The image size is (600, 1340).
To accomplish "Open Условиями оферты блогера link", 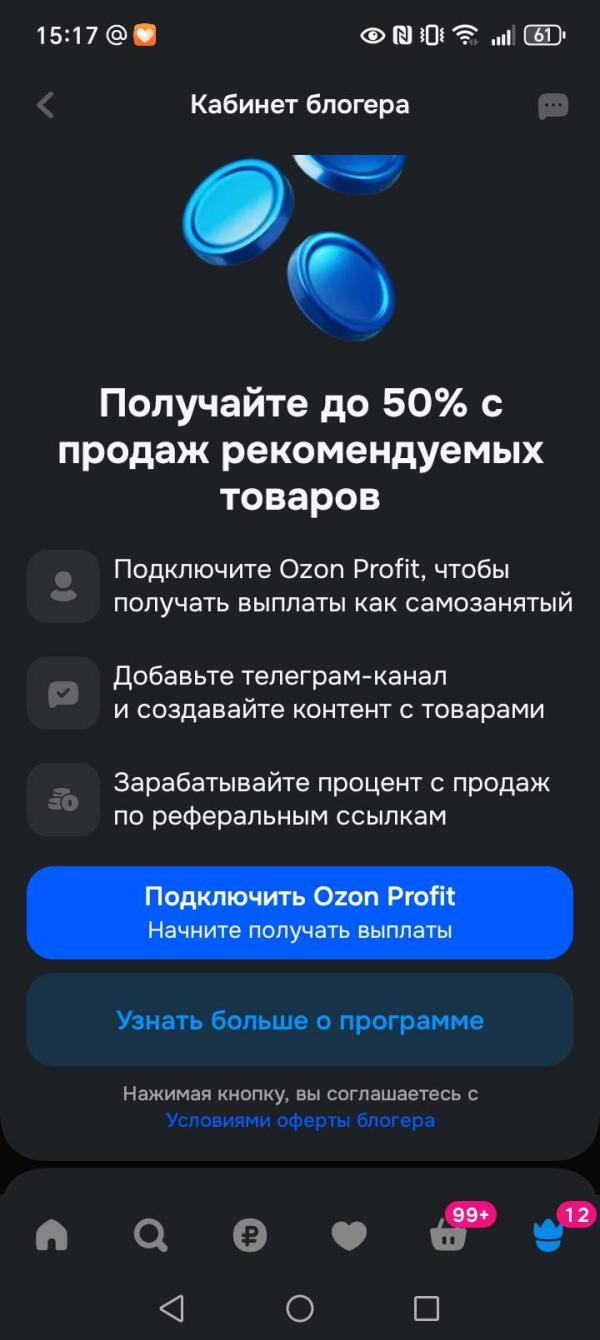I will (300, 1120).
